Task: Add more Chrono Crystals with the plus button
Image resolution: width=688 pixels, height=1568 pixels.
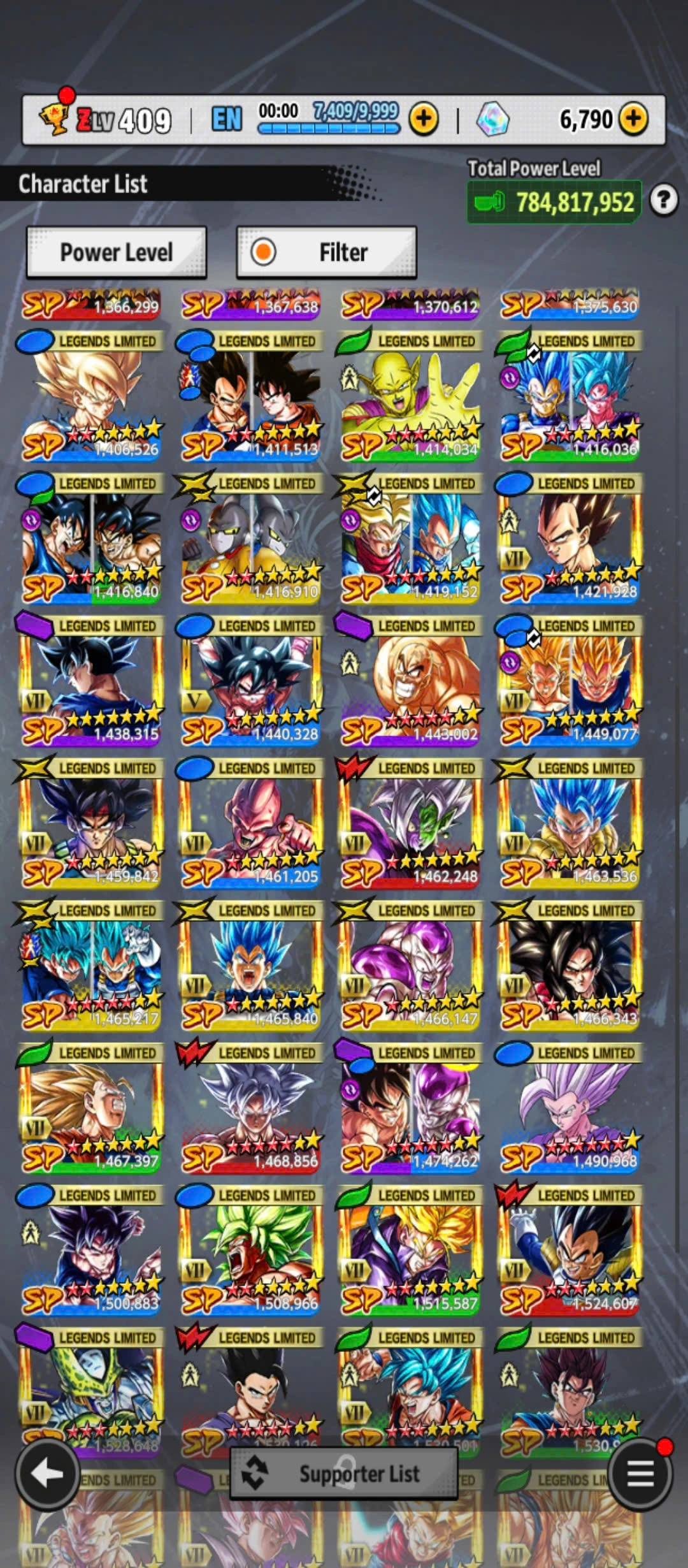Action: [633, 119]
